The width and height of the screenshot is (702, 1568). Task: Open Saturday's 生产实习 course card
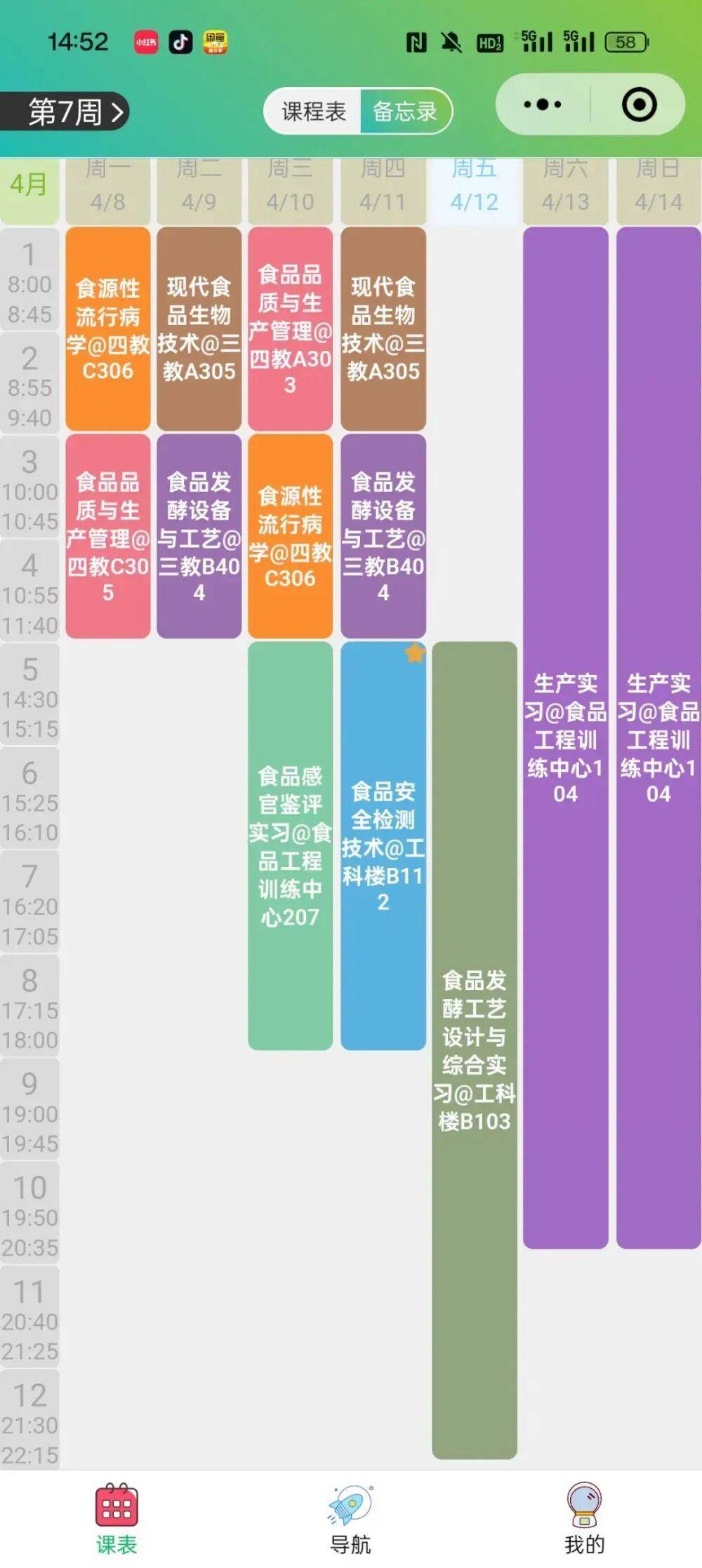[x=565, y=737]
